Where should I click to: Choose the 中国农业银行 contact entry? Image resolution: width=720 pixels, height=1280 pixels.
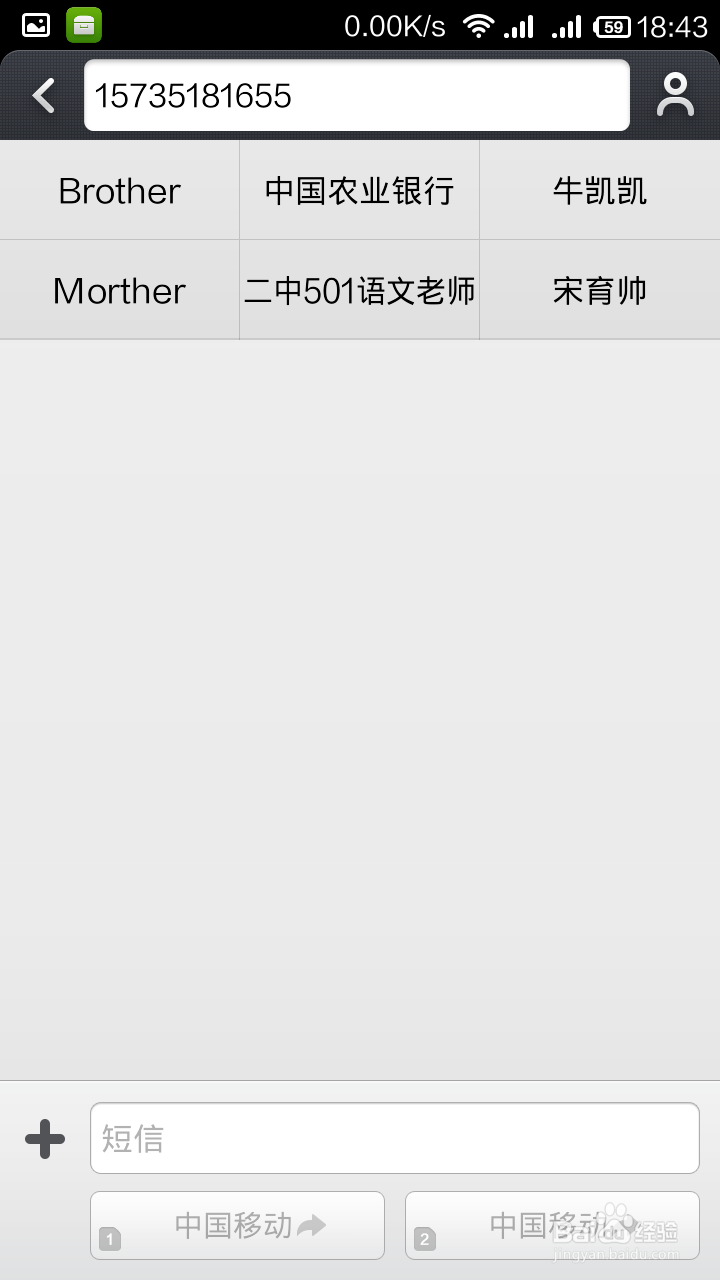(x=359, y=189)
